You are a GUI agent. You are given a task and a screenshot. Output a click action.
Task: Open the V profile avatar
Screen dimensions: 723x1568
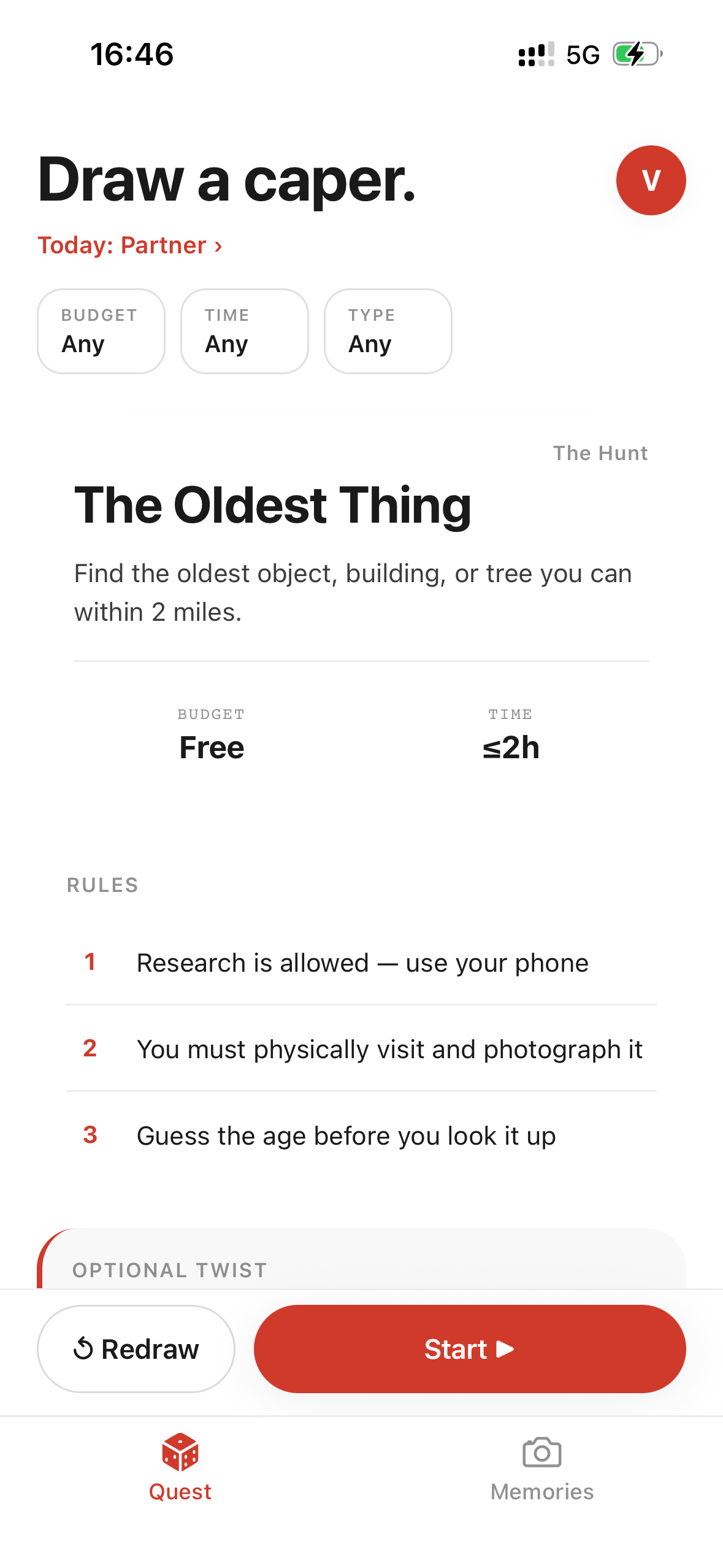651,180
